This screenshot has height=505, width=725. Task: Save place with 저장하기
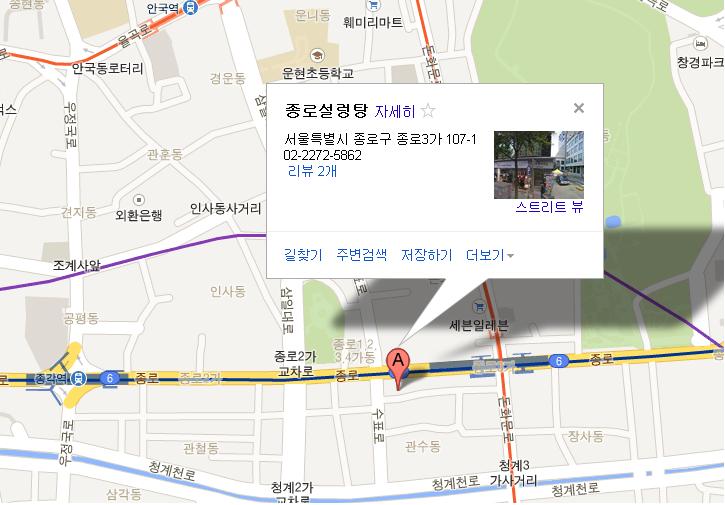426,255
